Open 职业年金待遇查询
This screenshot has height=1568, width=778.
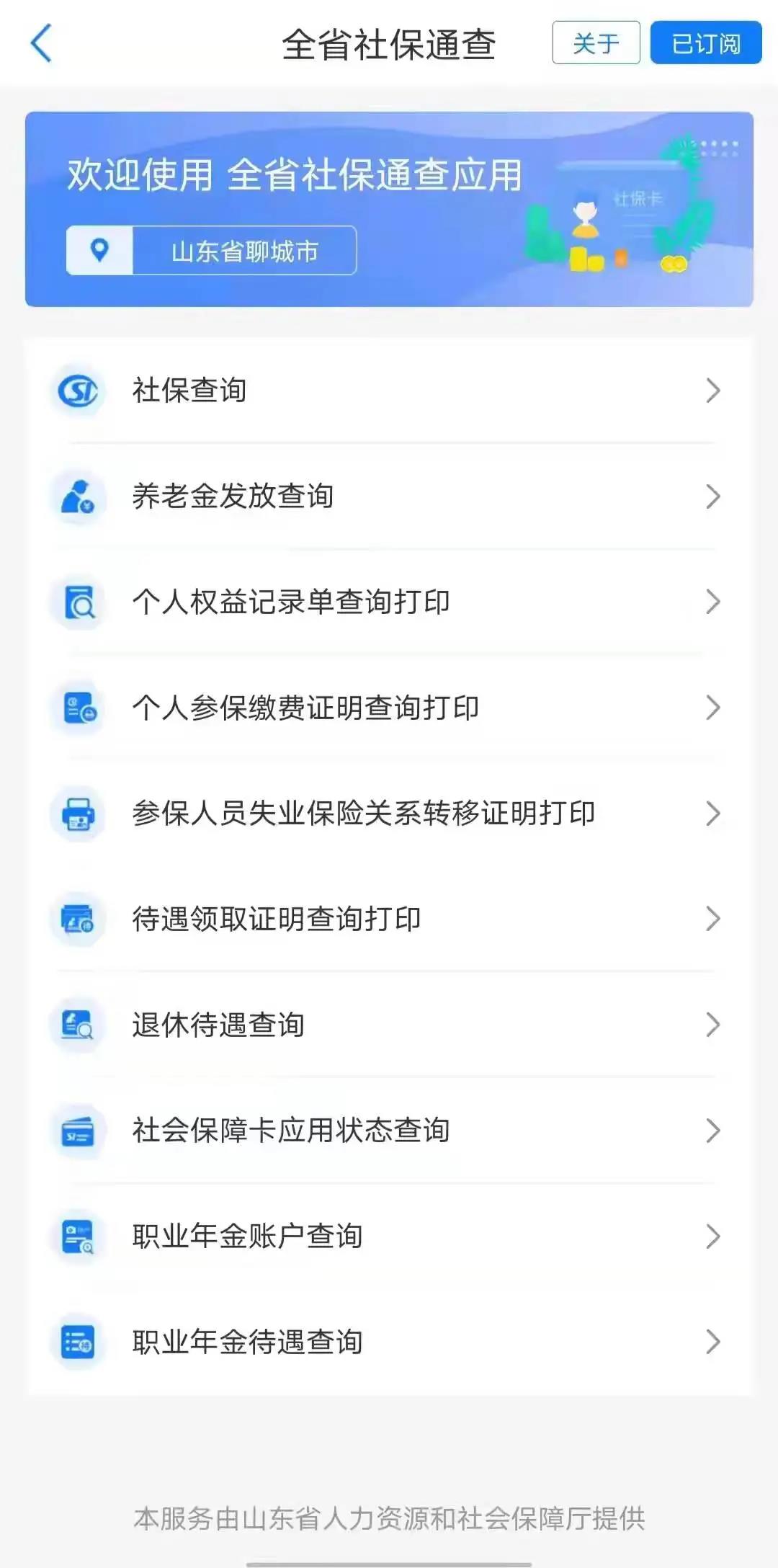389,1342
